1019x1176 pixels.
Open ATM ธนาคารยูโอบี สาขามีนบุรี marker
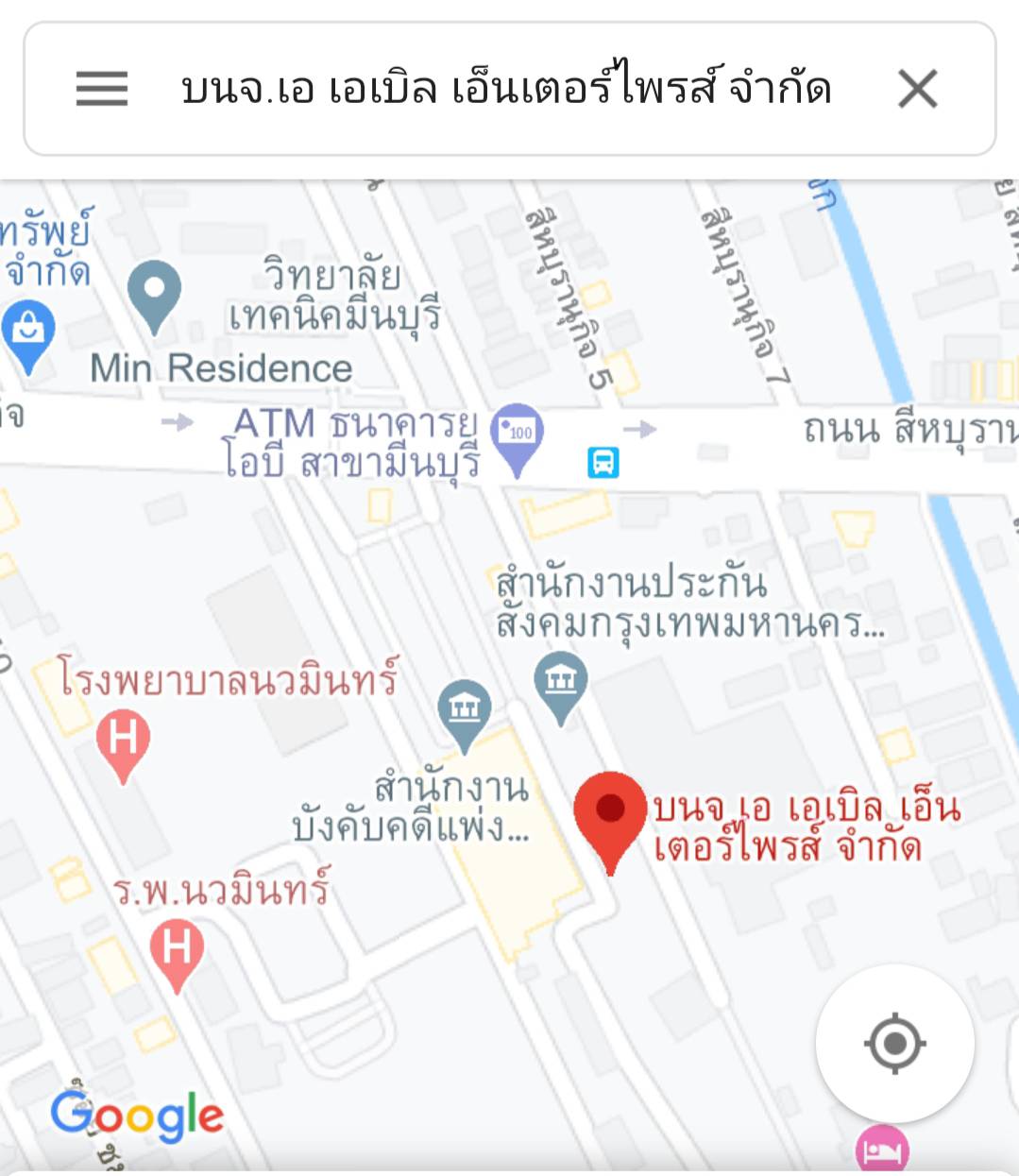[518, 436]
